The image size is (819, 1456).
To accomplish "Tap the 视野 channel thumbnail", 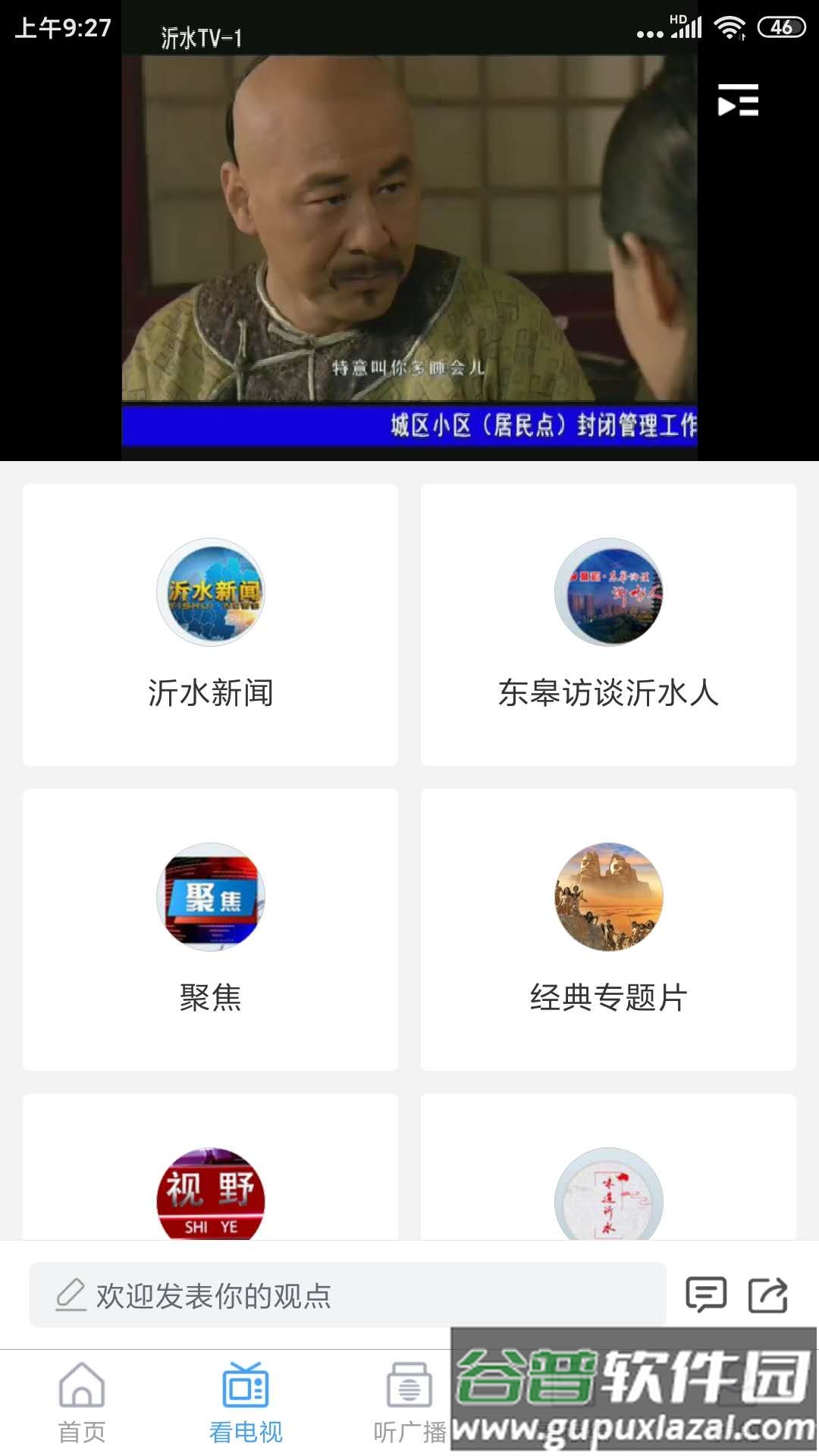I will (x=211, y=1198).
